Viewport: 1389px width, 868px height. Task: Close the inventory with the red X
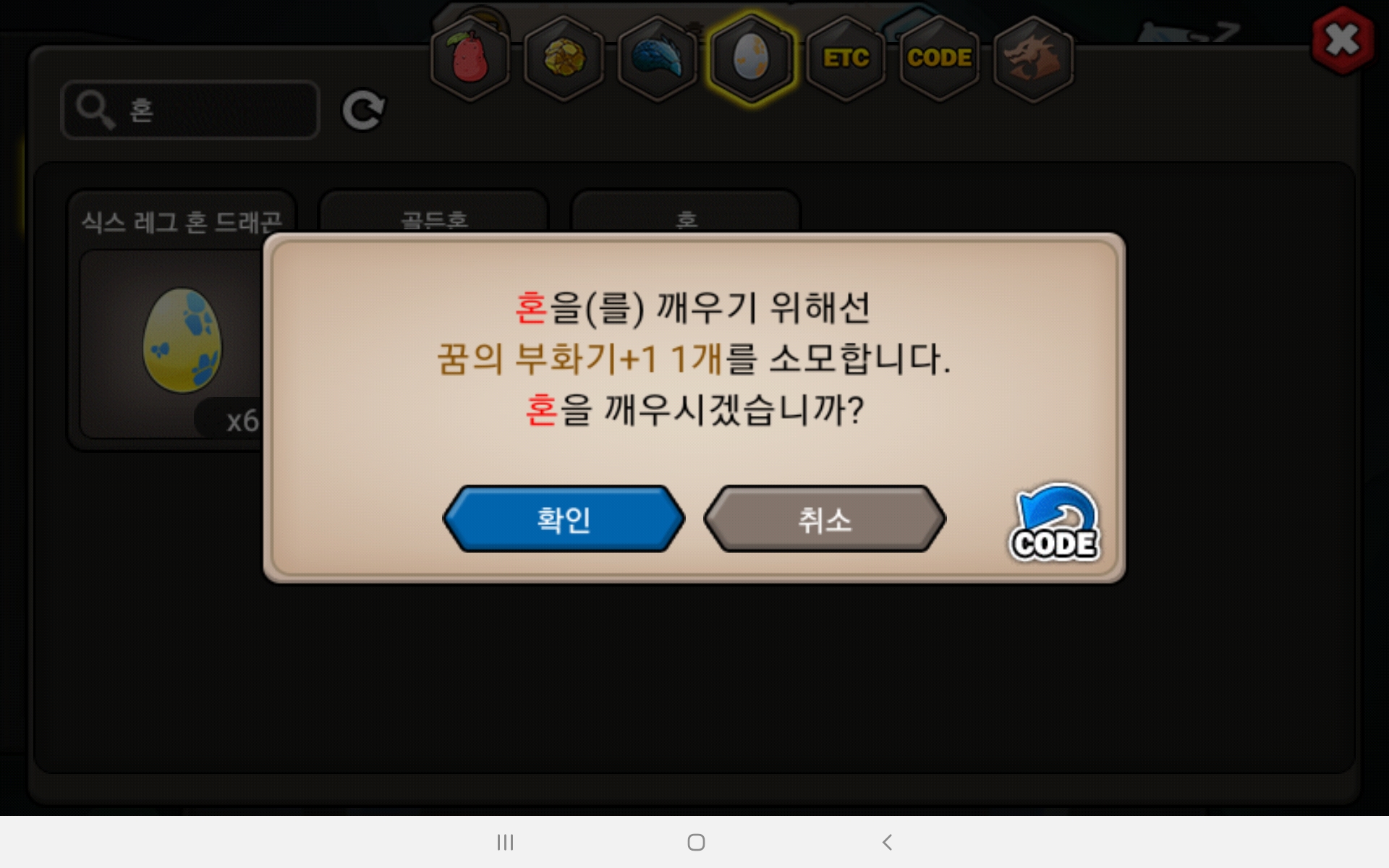[x=1343, y=40]
